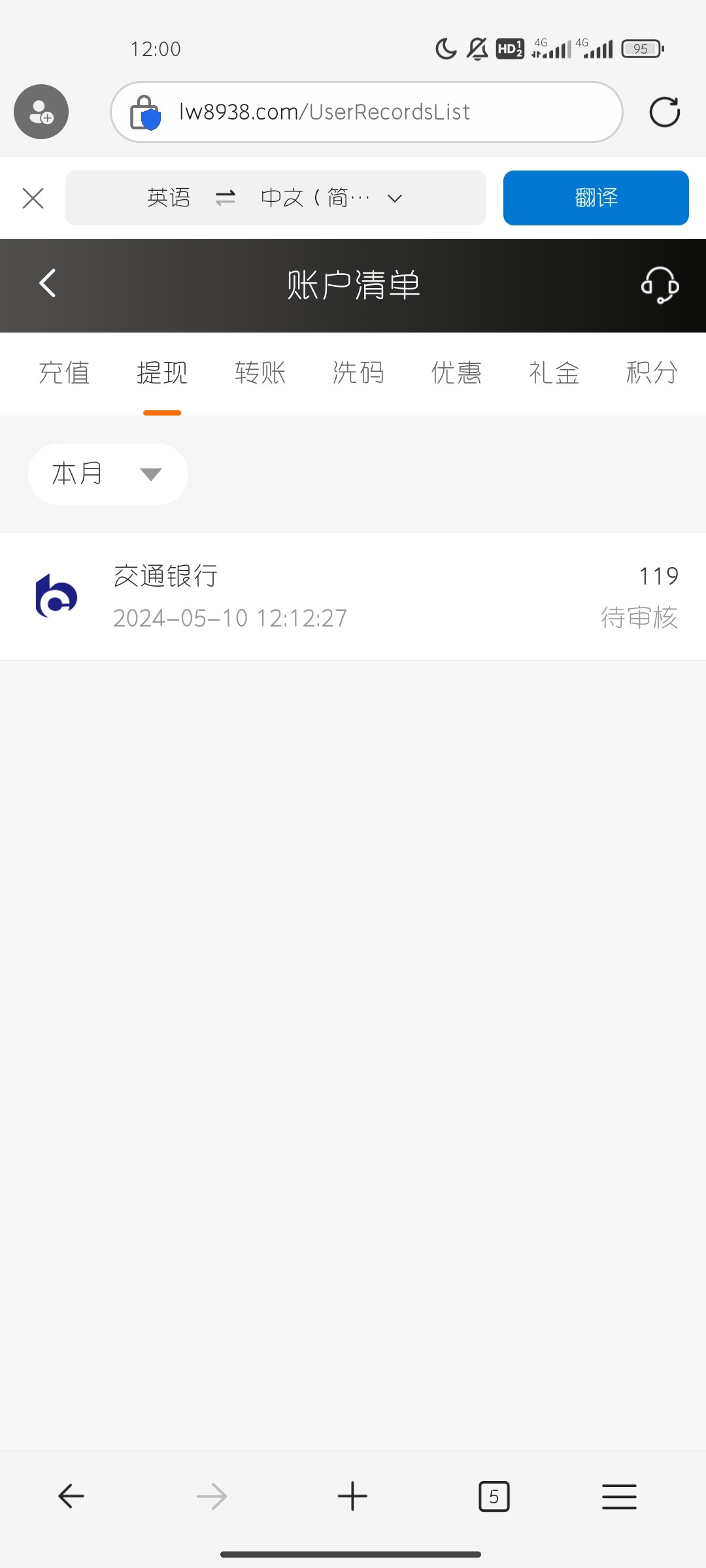
Task: Tap the URL address bar
Action: [366, 112]
